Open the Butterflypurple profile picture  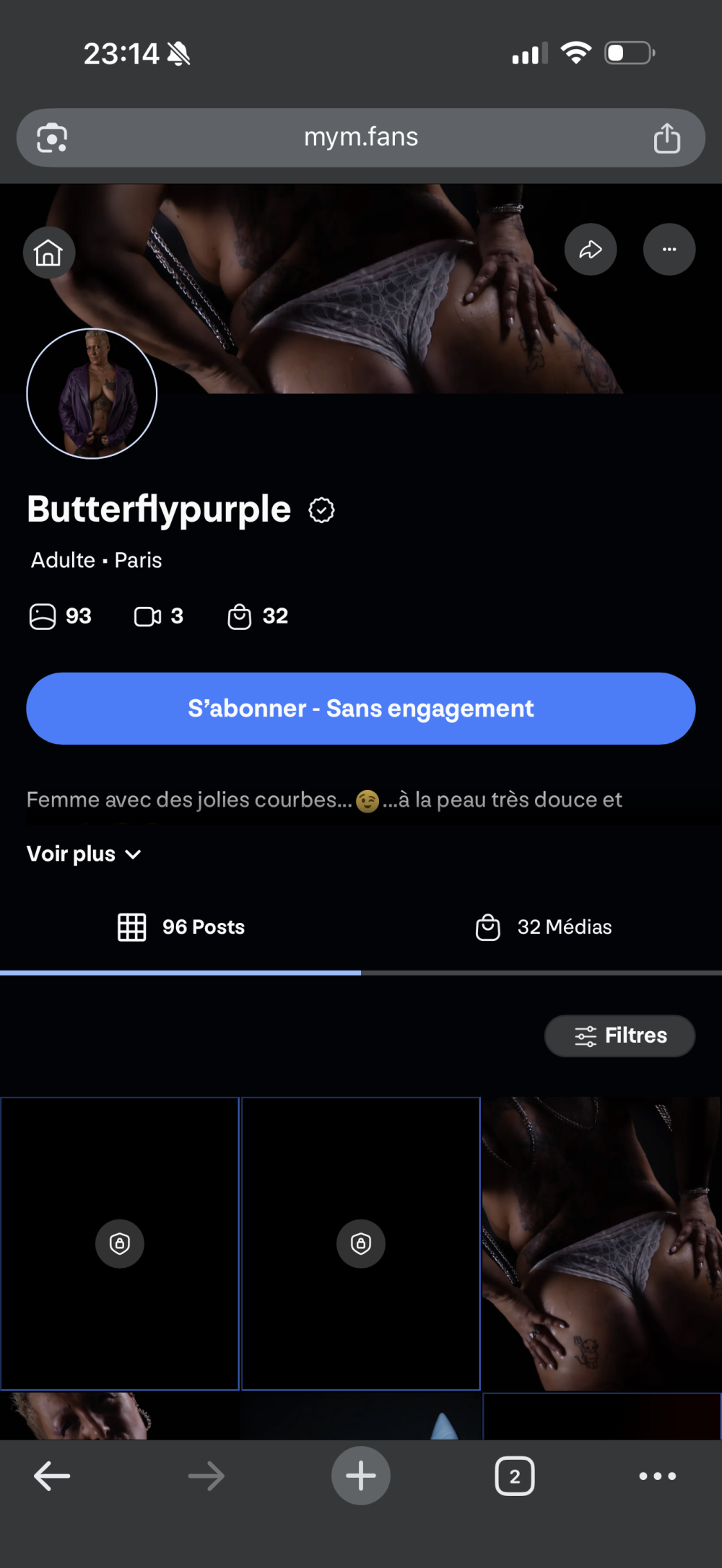pyautogui.click(x=92, y=394)
